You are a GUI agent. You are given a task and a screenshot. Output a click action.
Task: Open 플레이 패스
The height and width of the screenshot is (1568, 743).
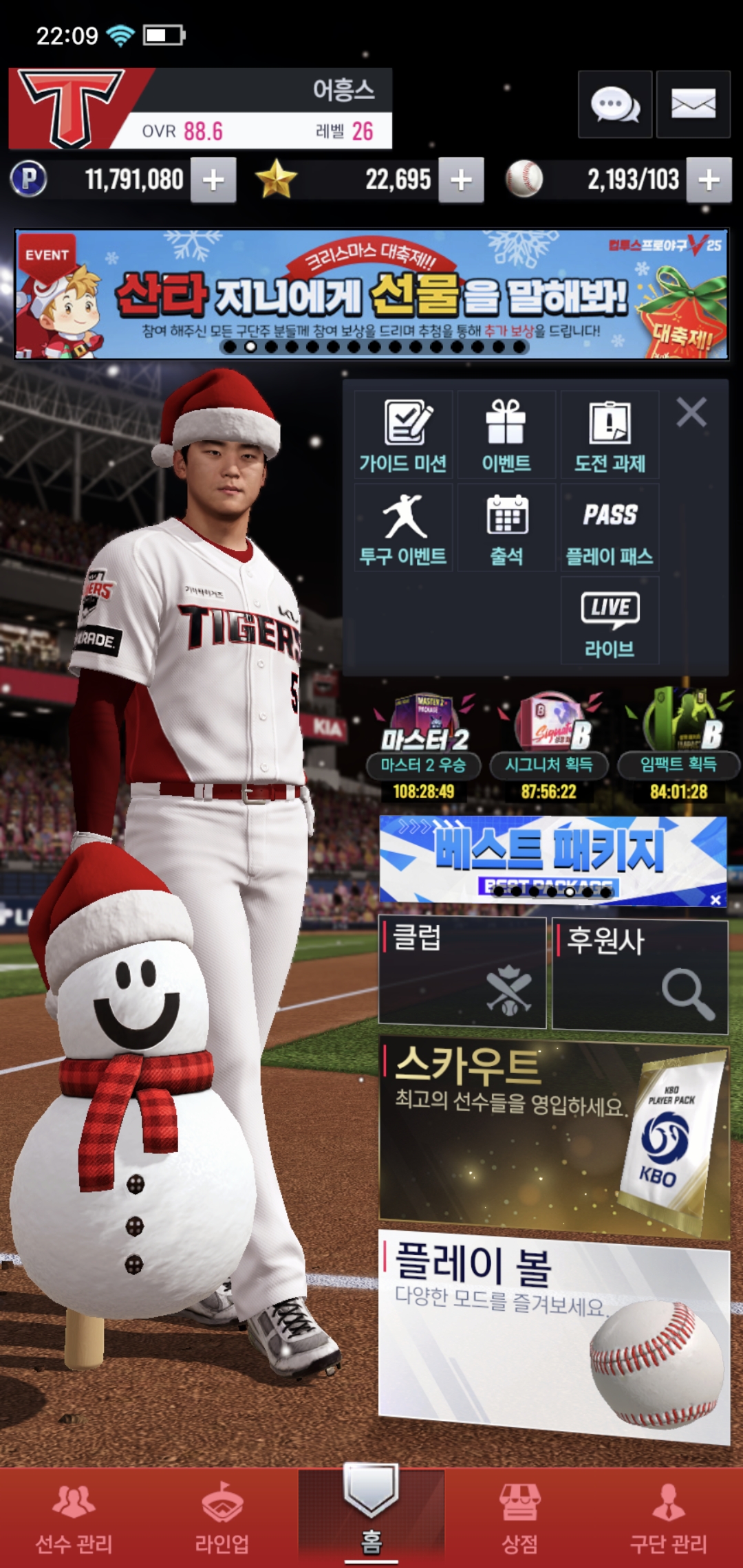point(610,528)
